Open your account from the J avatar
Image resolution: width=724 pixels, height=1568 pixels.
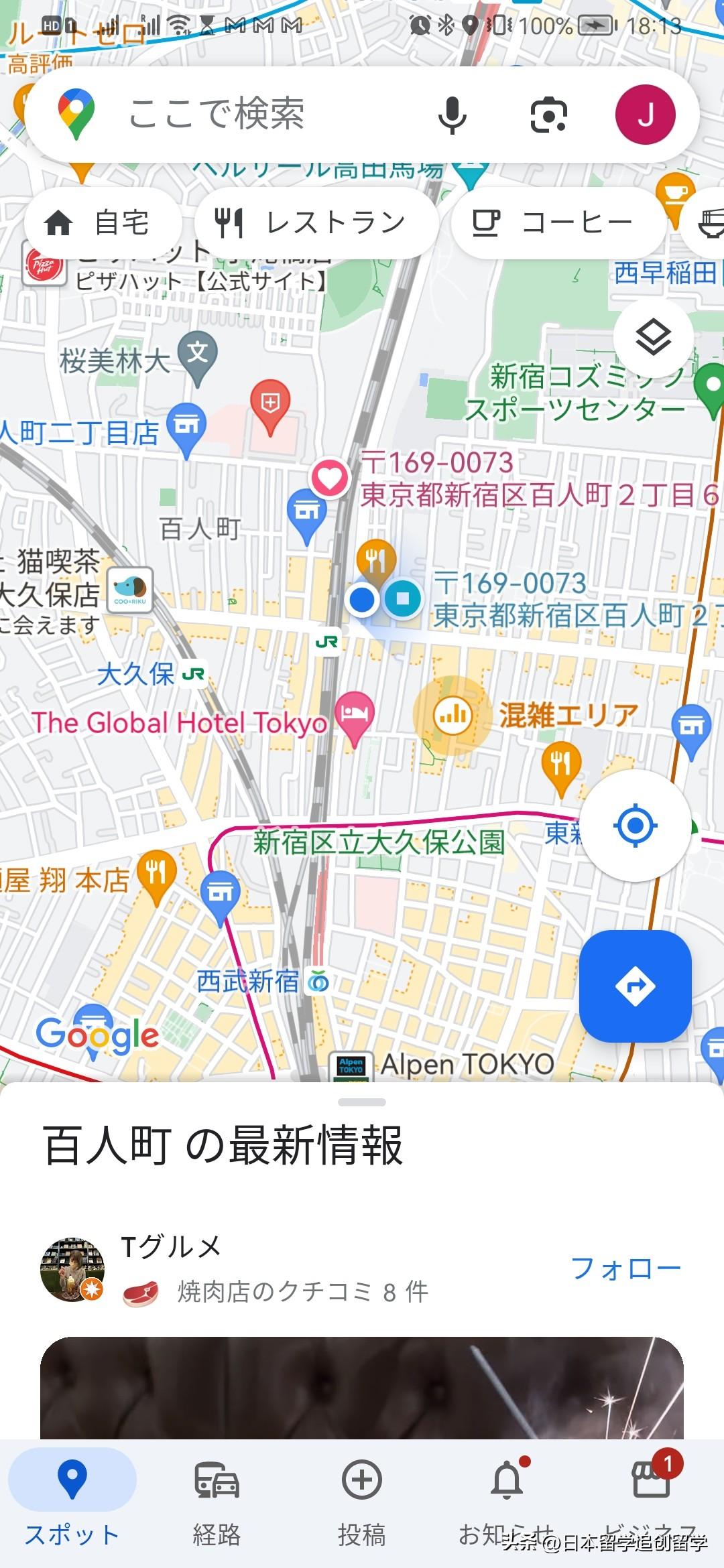click(646, 115)
